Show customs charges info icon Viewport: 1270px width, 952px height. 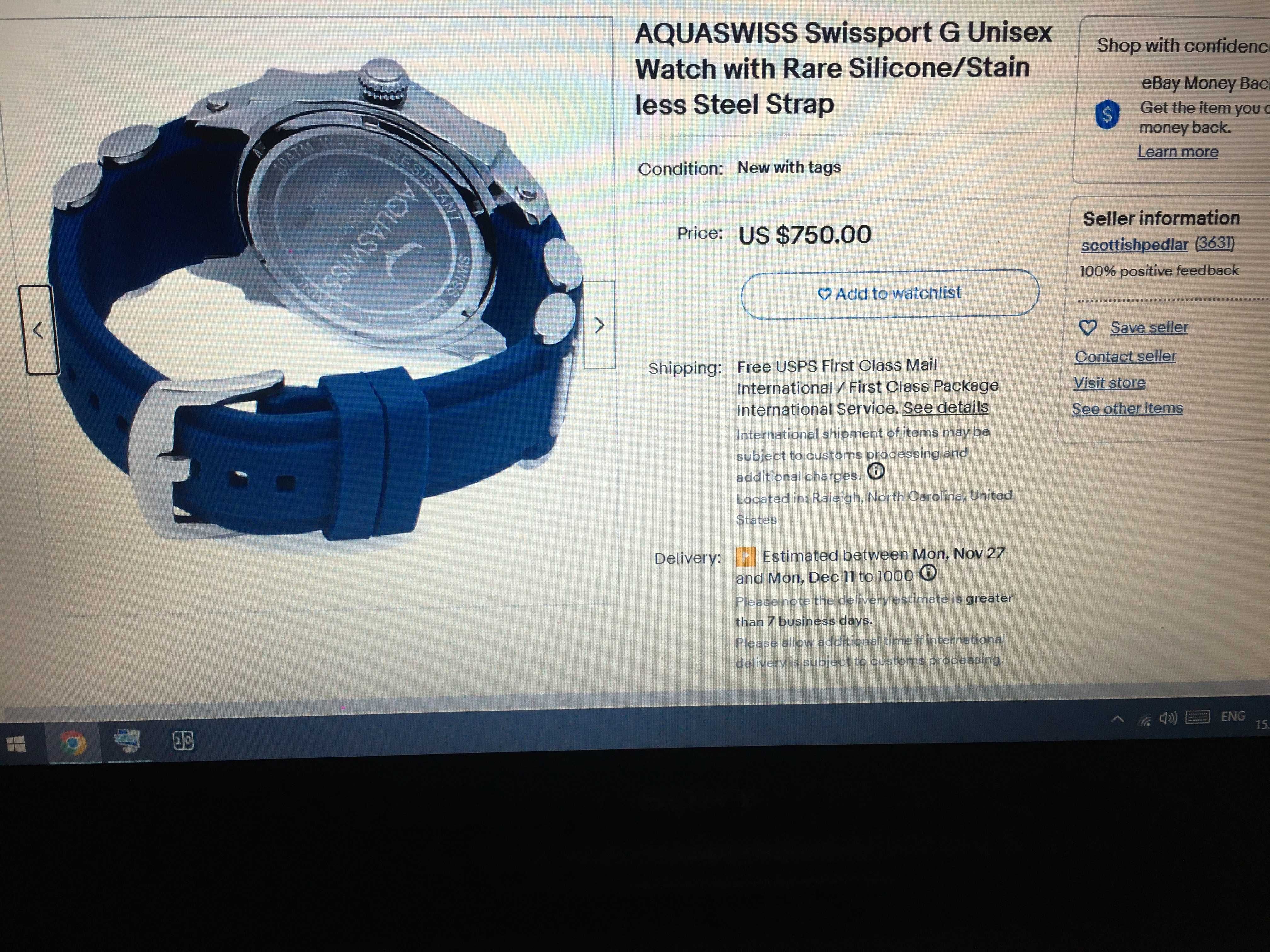click(x=876, y=472)
